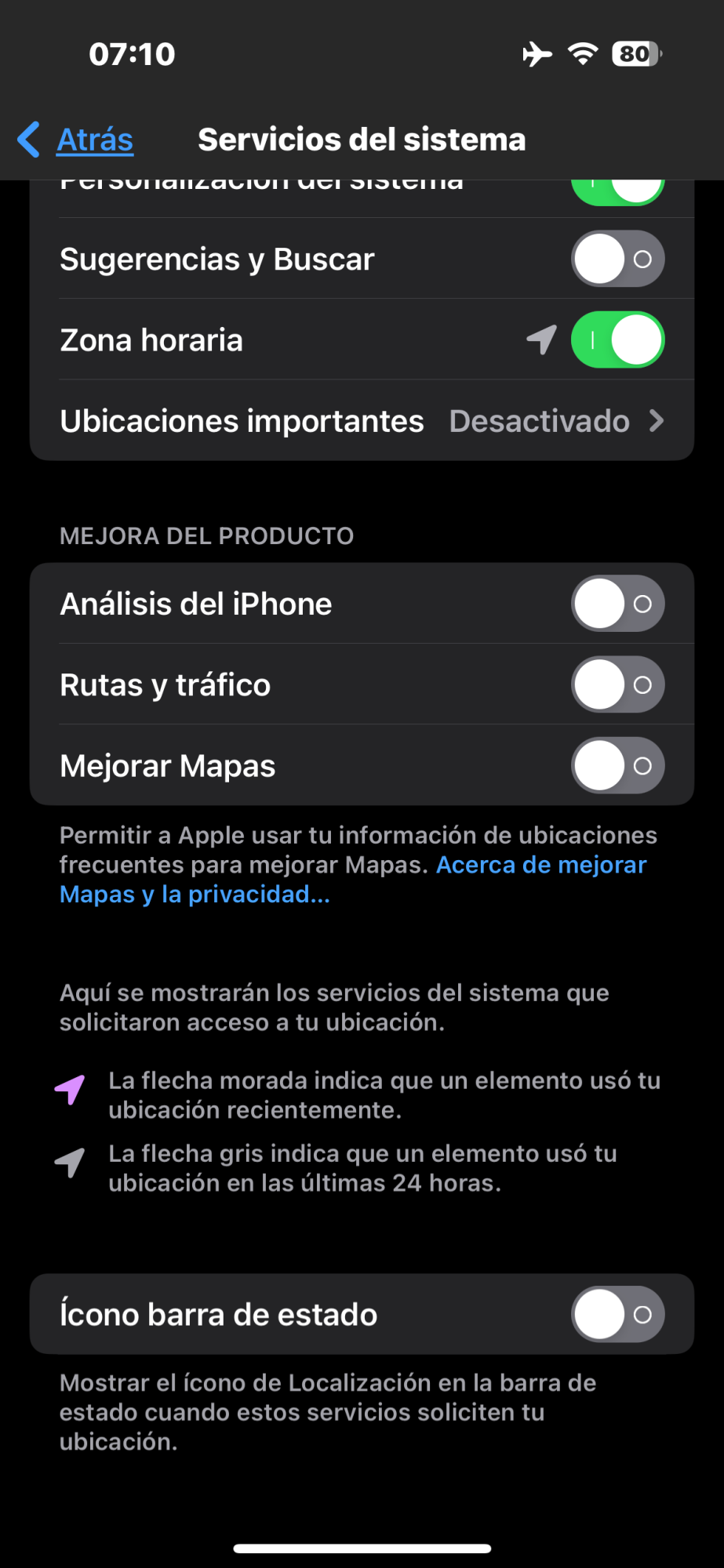Turn on Análisis del iPhone
Image resolution: width=724 pixels, height=1568 pixels.
617,604
